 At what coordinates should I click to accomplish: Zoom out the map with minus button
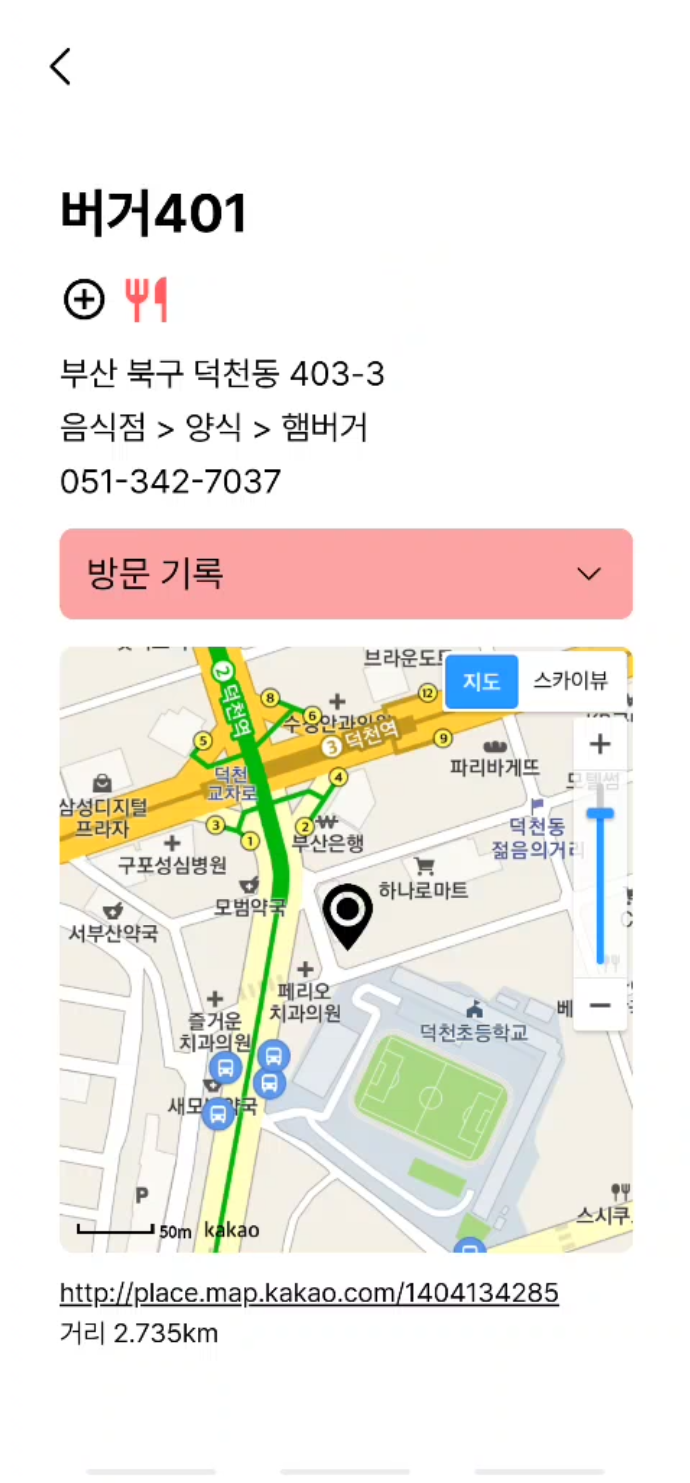[x=600, y=1005]
